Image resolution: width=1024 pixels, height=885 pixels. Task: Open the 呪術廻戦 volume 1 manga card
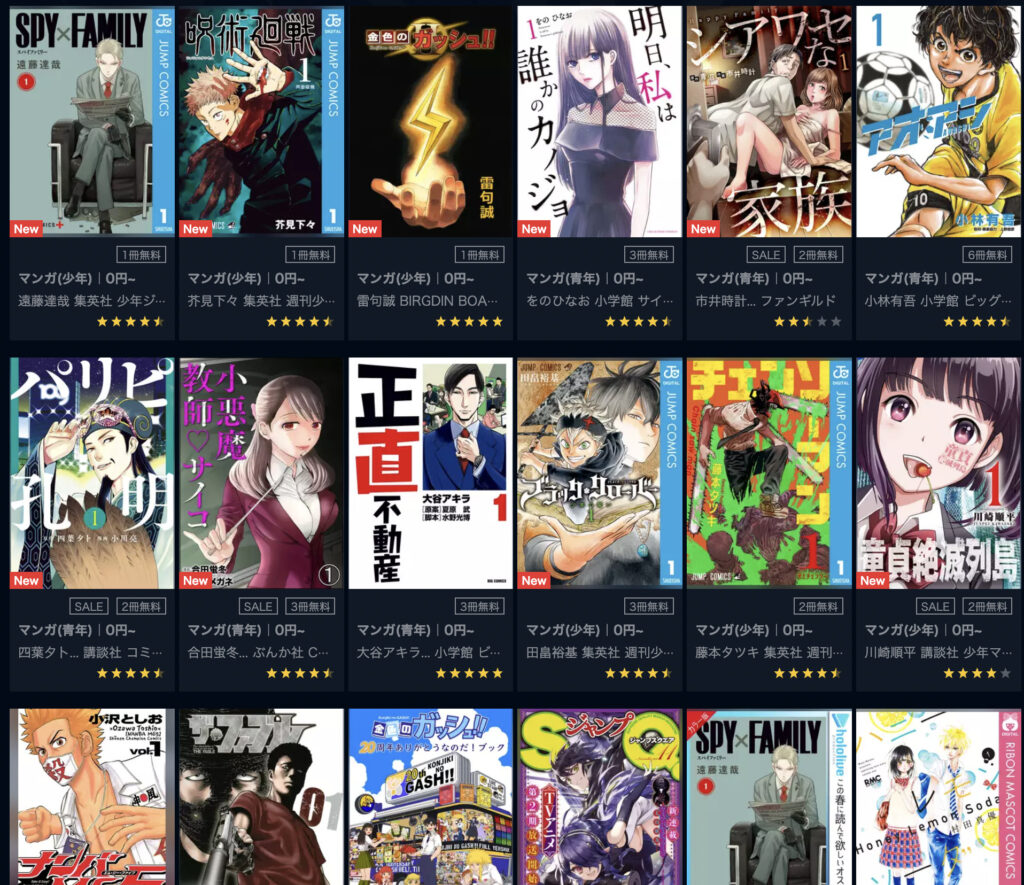(x=261, y=121)
